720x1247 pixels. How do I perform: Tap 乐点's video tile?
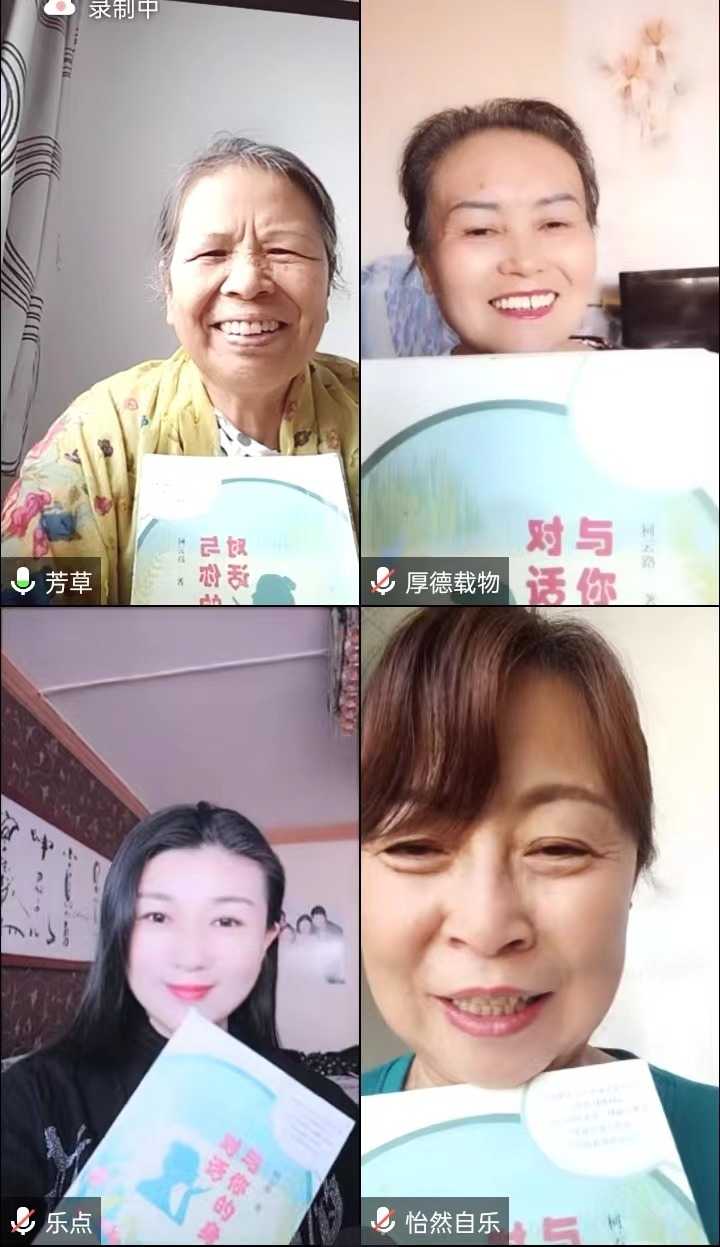point(180,925)
